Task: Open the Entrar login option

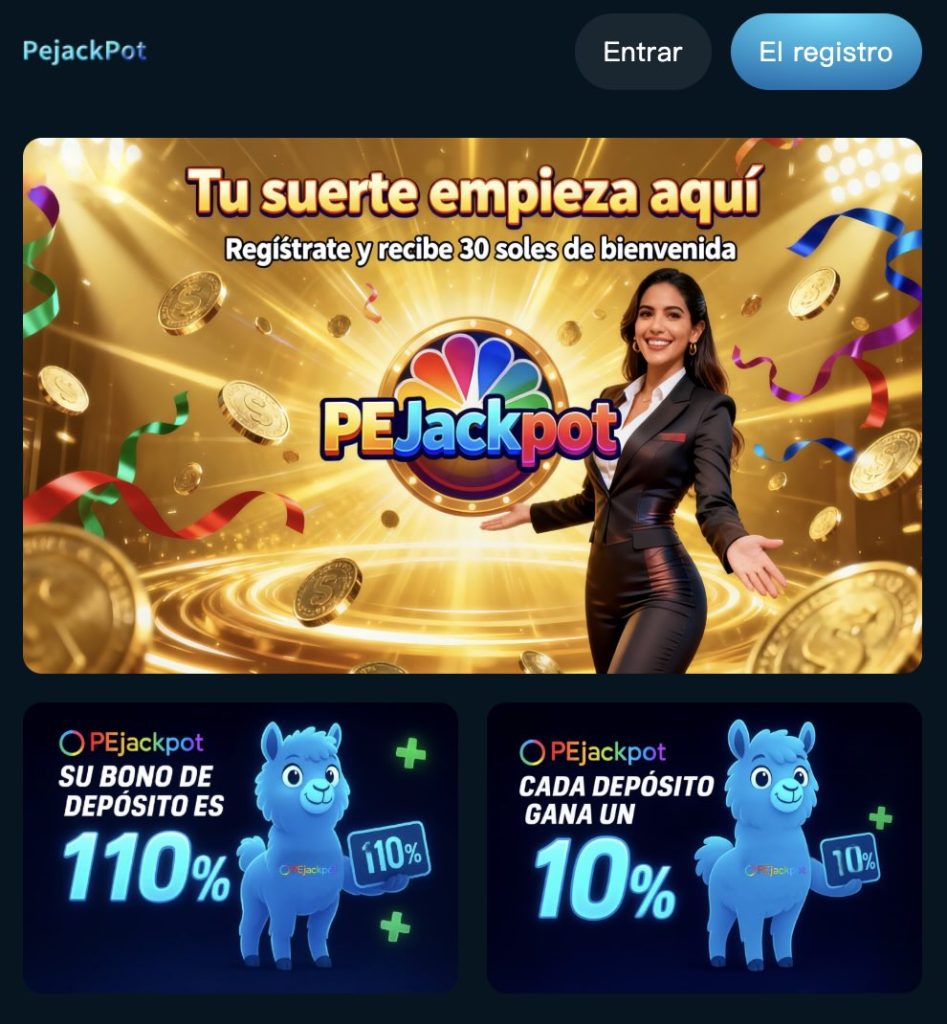Action: click(x=642, y=51)
